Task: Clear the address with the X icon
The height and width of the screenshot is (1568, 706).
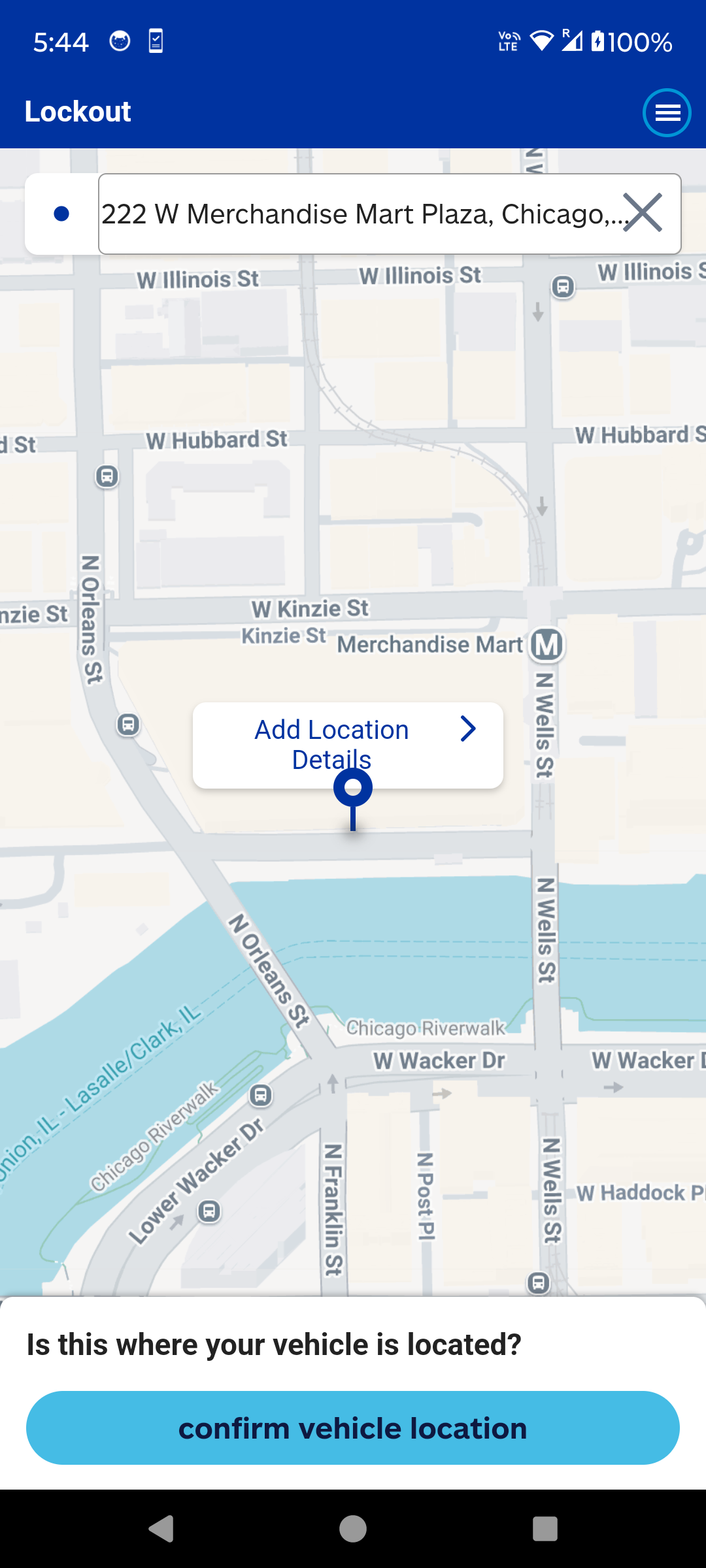Action: pyautogui.click(x=643, y=213)
